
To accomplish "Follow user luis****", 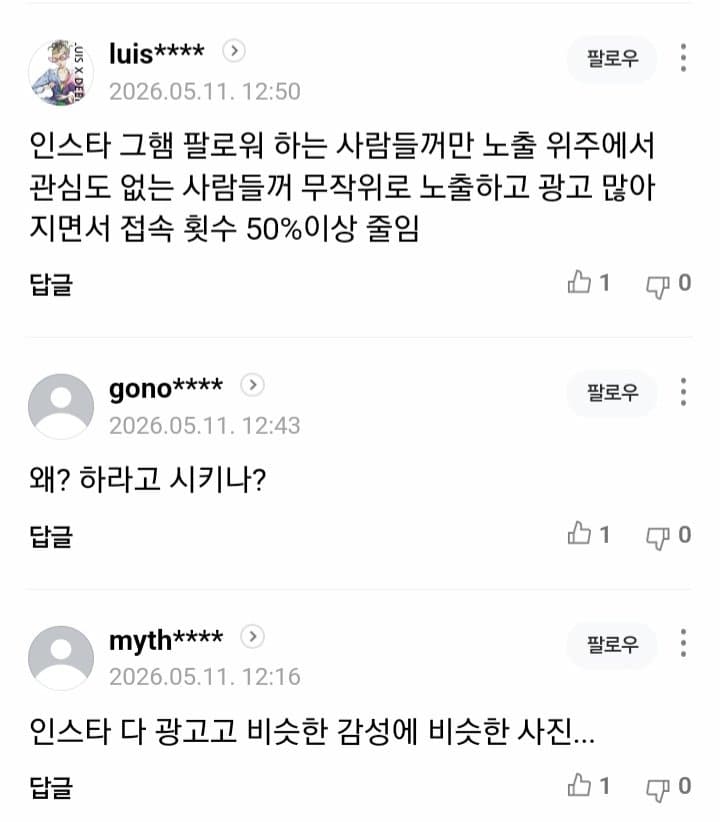I will coord(611,59).
